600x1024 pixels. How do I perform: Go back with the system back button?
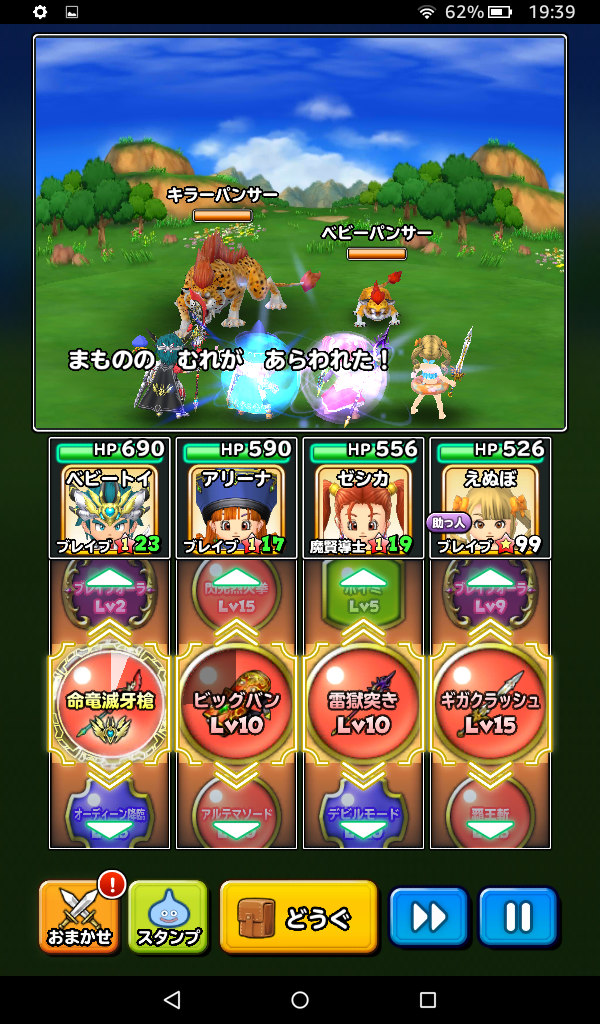(171, 1000)
